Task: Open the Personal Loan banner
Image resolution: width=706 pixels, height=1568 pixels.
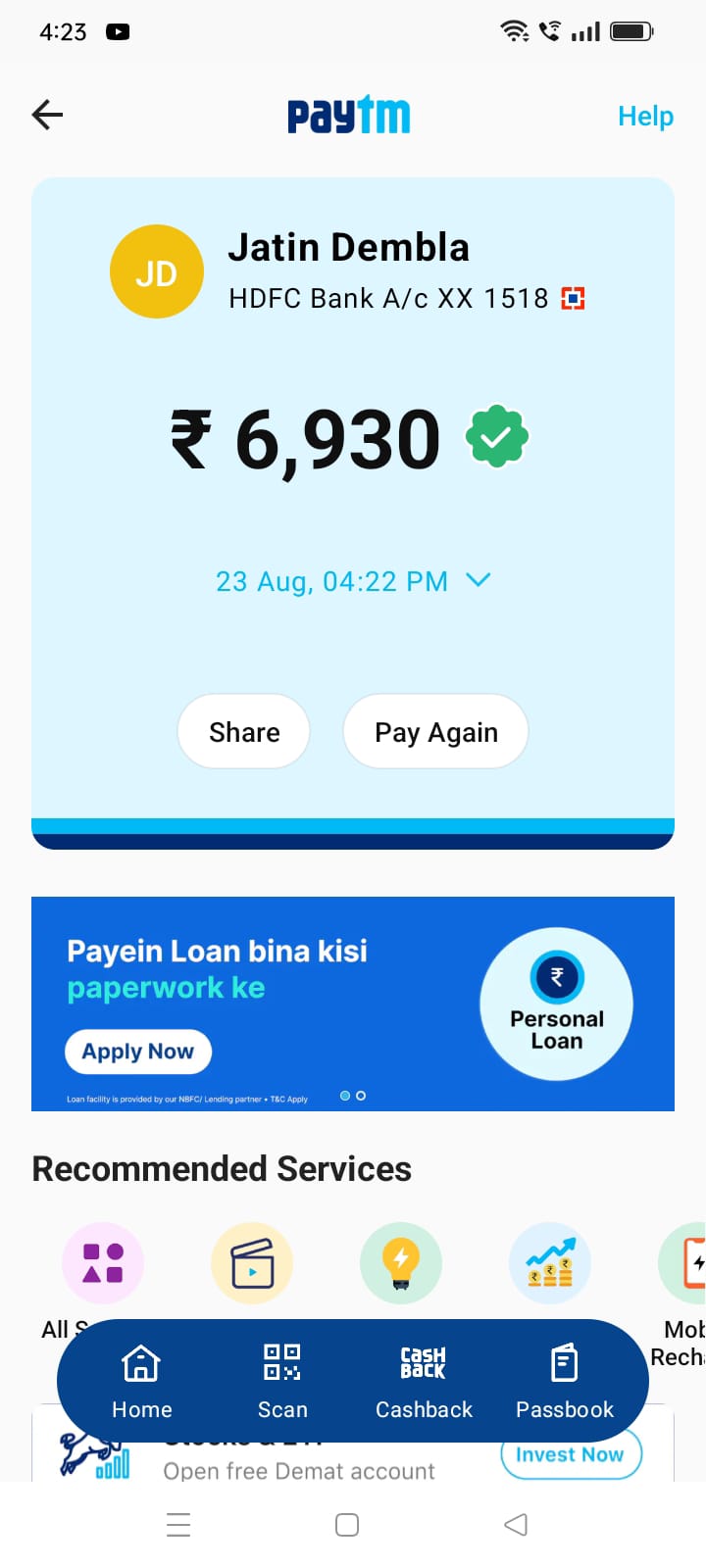Action: point(556,1004)
